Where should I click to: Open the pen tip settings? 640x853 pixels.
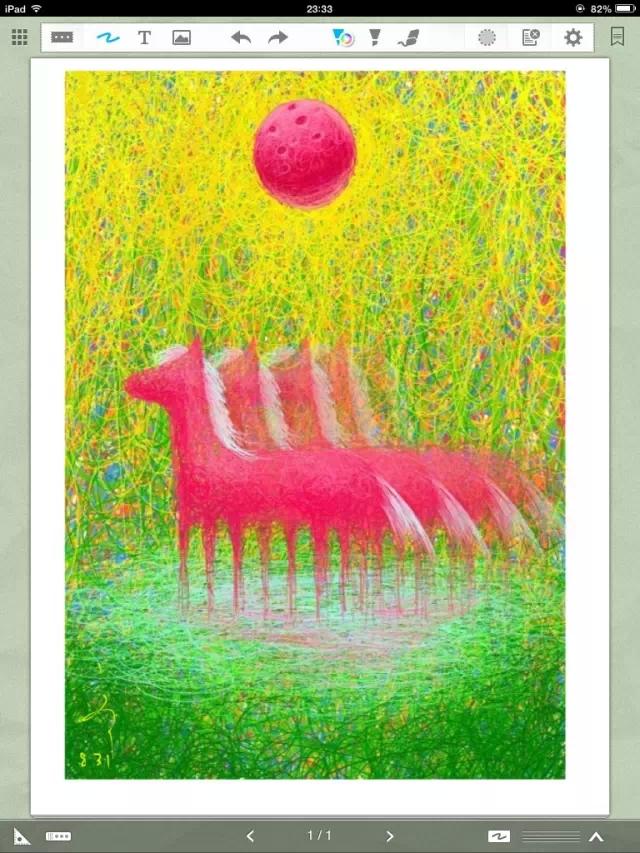click(x=375, y=38)
